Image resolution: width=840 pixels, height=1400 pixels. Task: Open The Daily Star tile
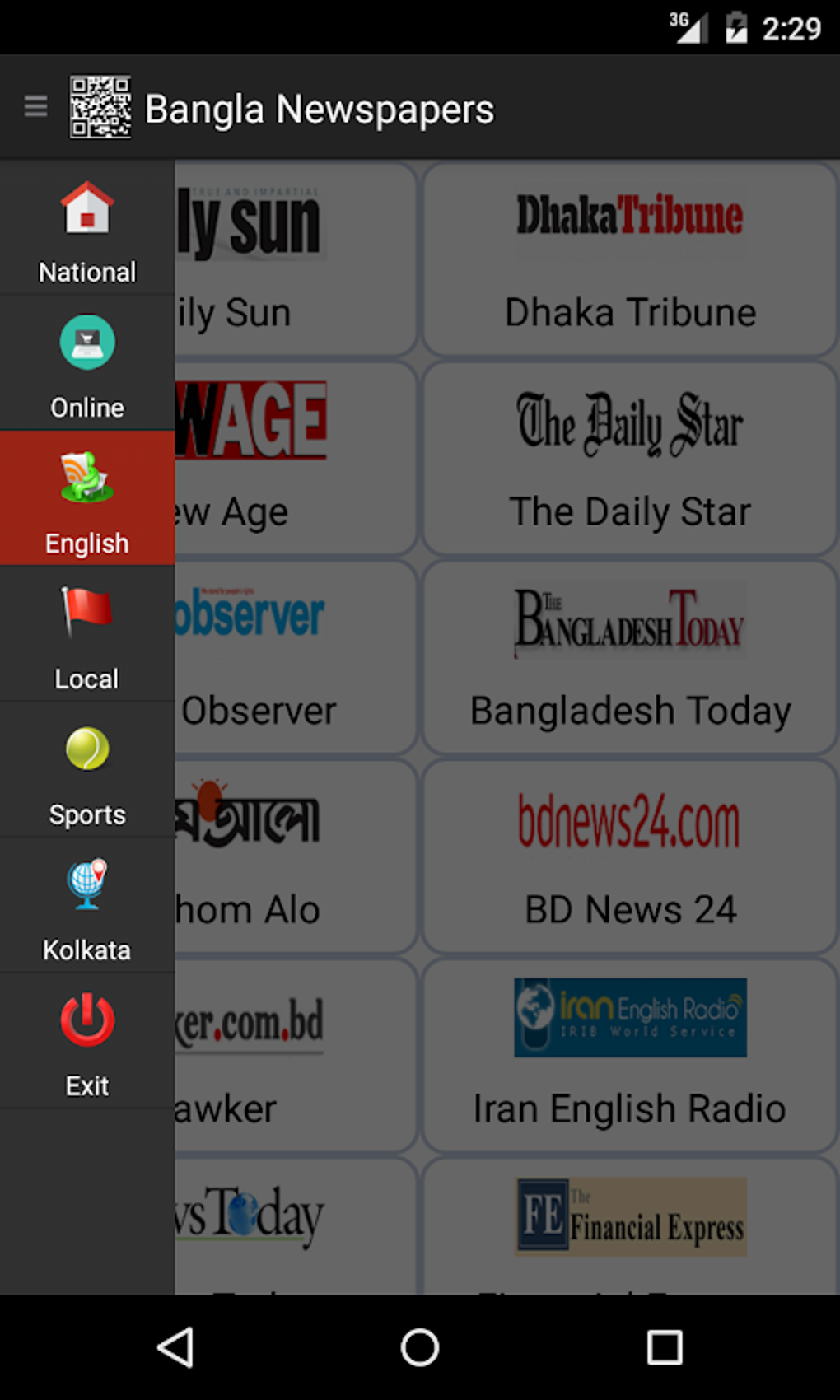coord(630,459)
